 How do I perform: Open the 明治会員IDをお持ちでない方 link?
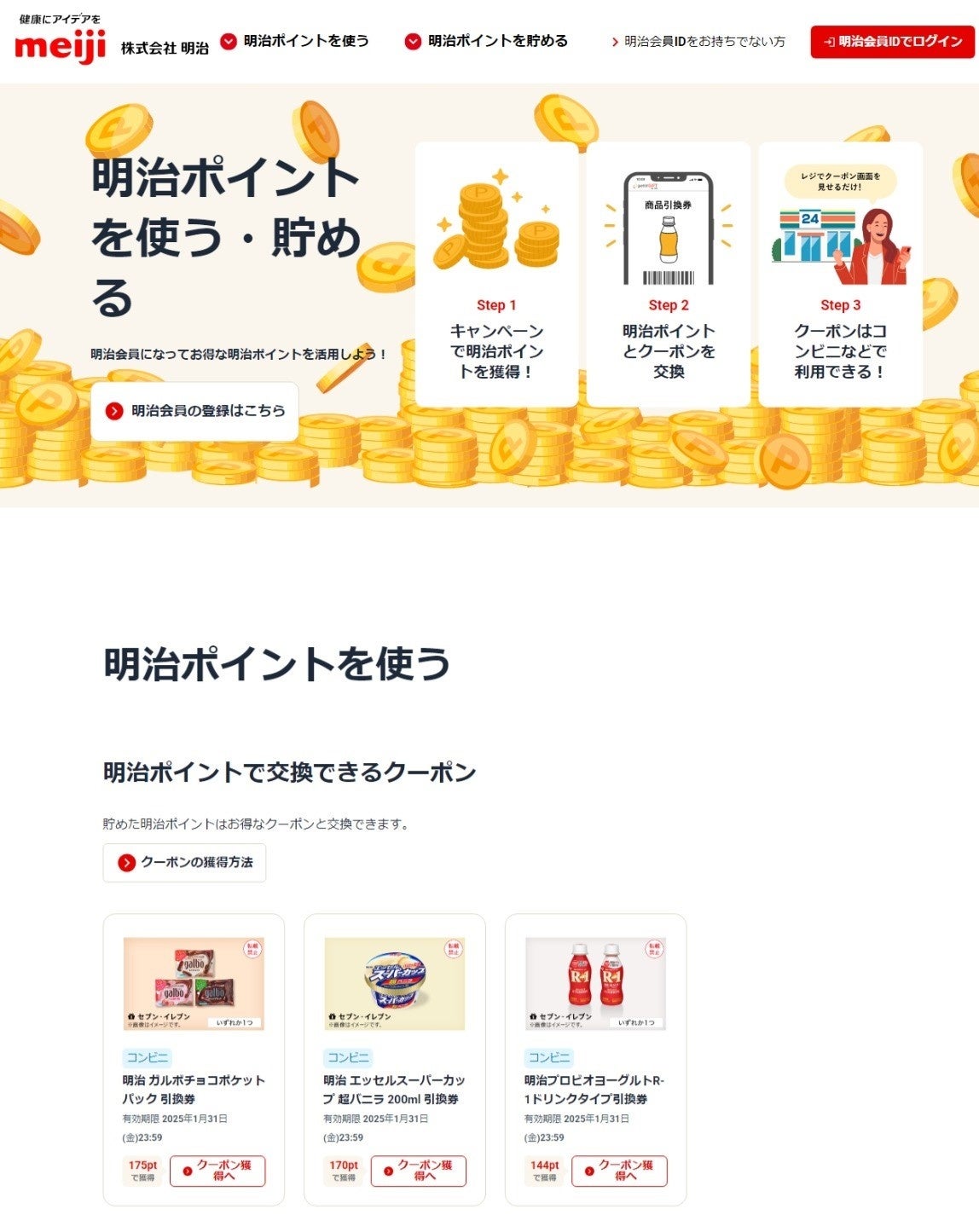click(698, 41)
